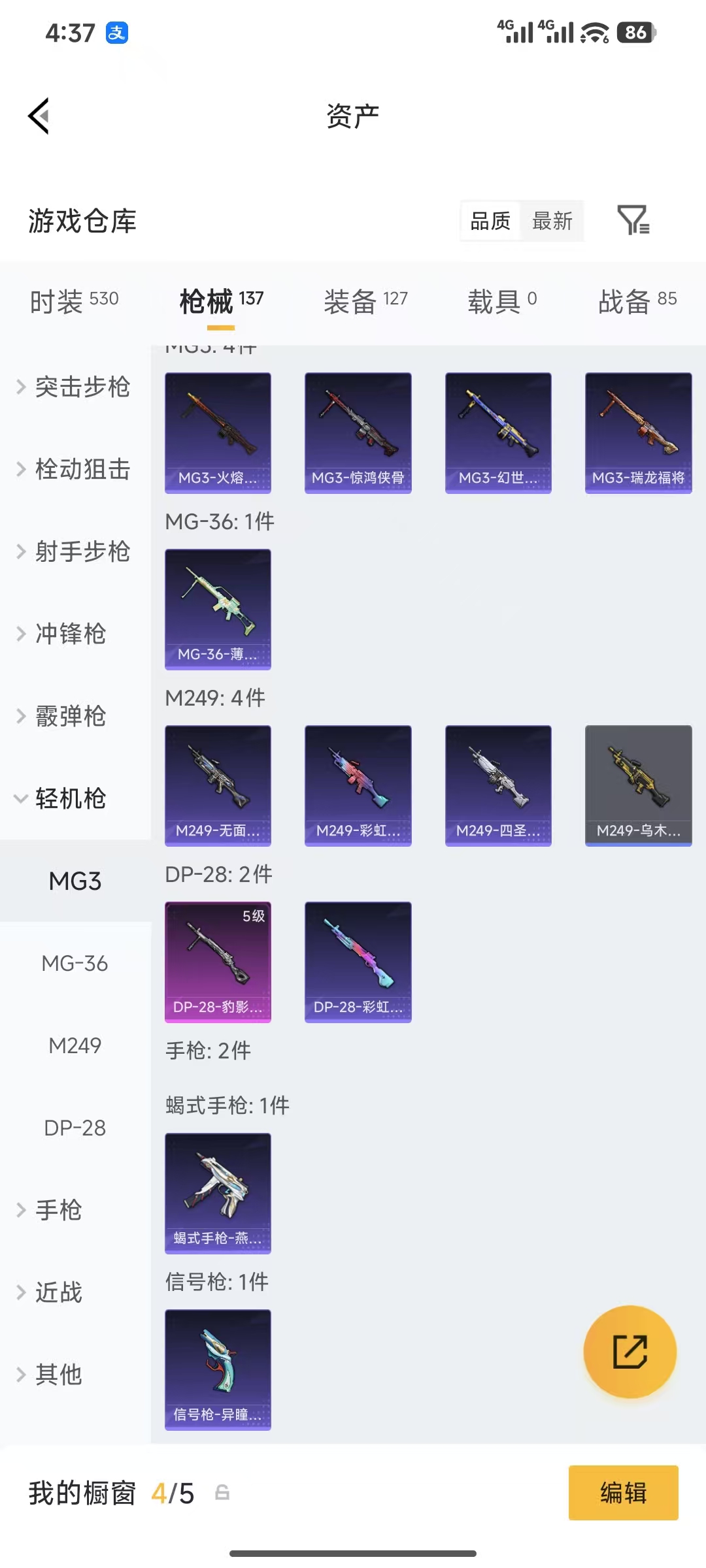Screen dimensions: 706x1568
Task: Tap the back arrow to leave 资产 page
Action: click(39, 115)
